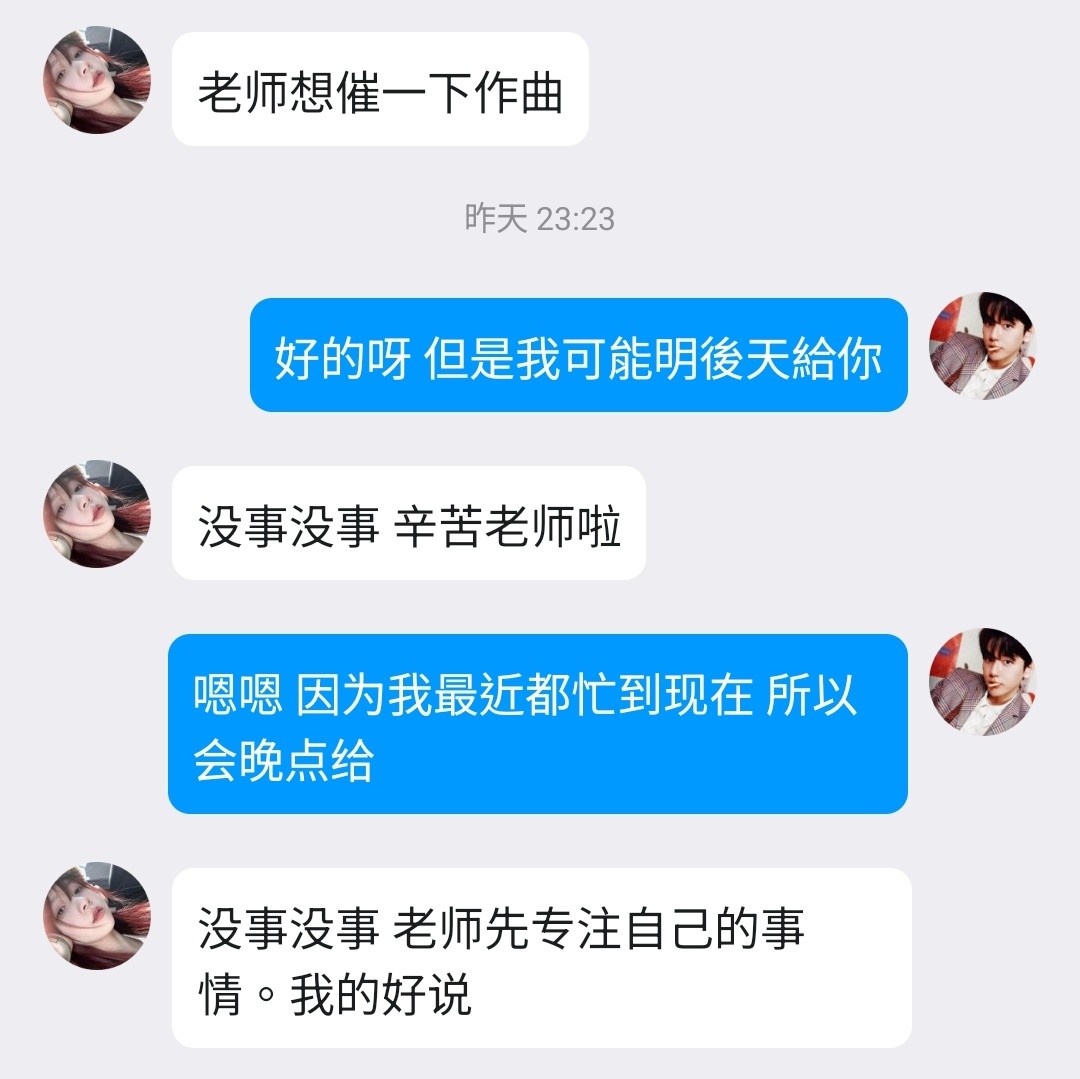Open own avatar beside "好的呀 但是我可能明後天給你"
The image size is (1080, 1079).
coord(983,345)
